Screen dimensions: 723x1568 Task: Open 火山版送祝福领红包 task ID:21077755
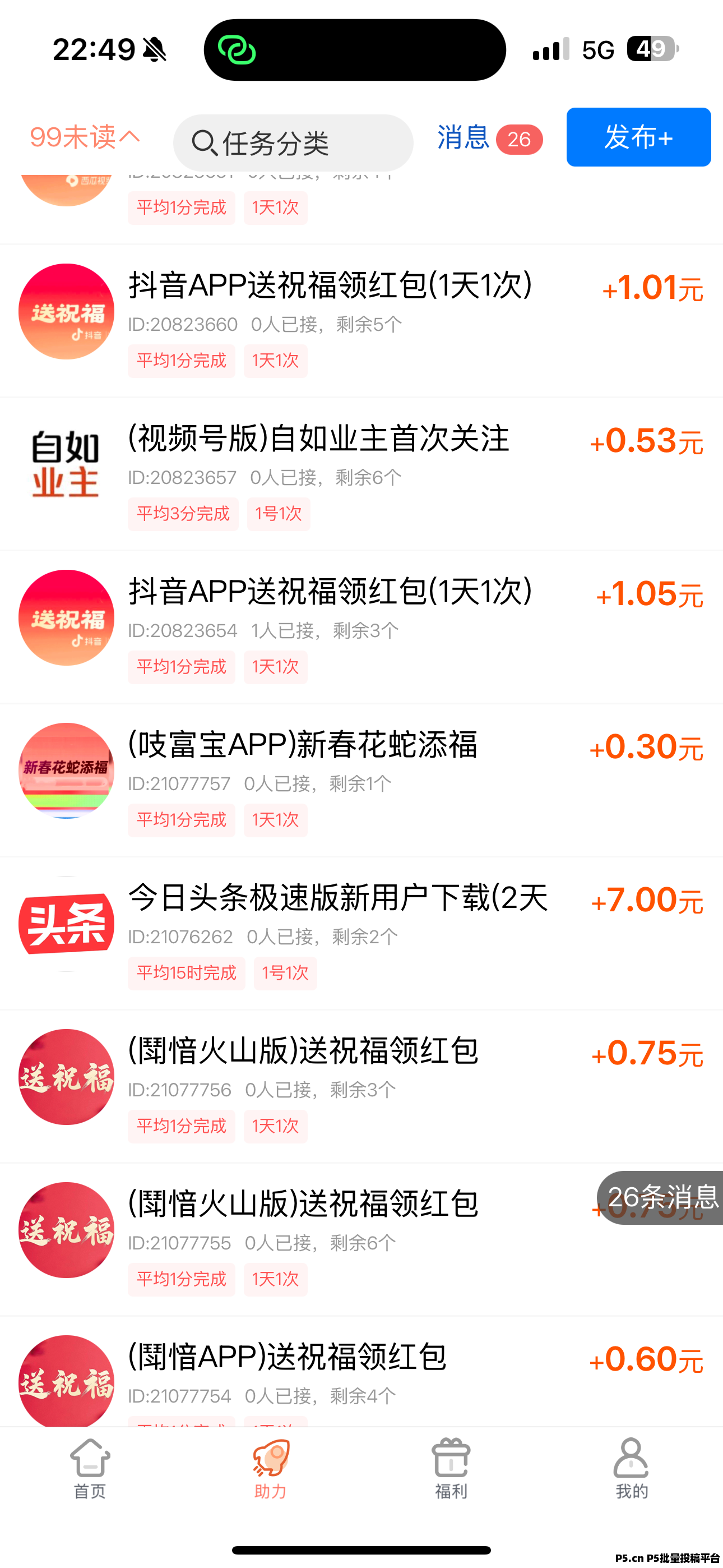click(x=361, y=1240)
